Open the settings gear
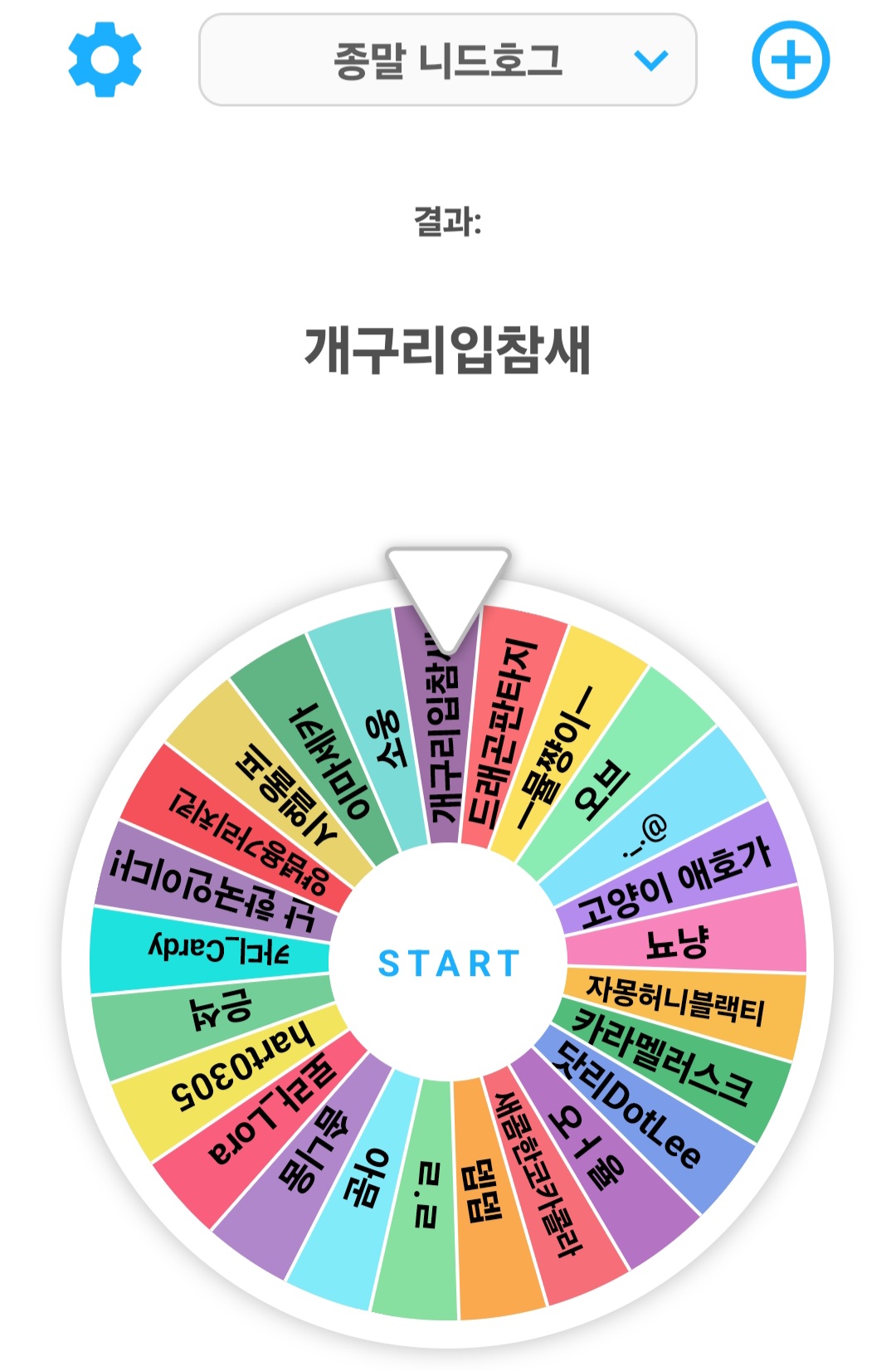The width and height of the screenshot is (896, 1371). pos(105,60)
